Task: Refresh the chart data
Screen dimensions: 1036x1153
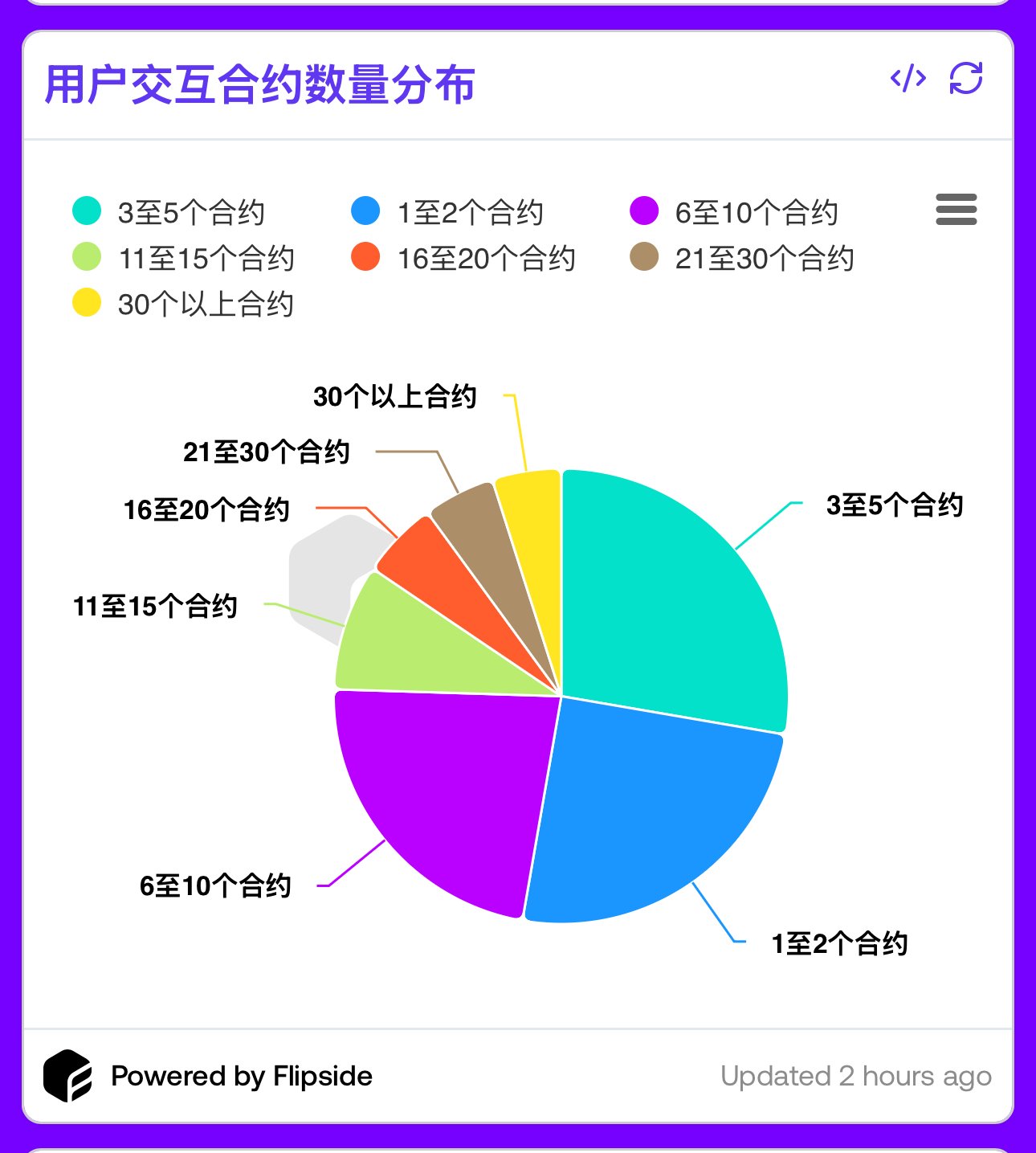Action: pyautogui.click(x=966, y=79)
